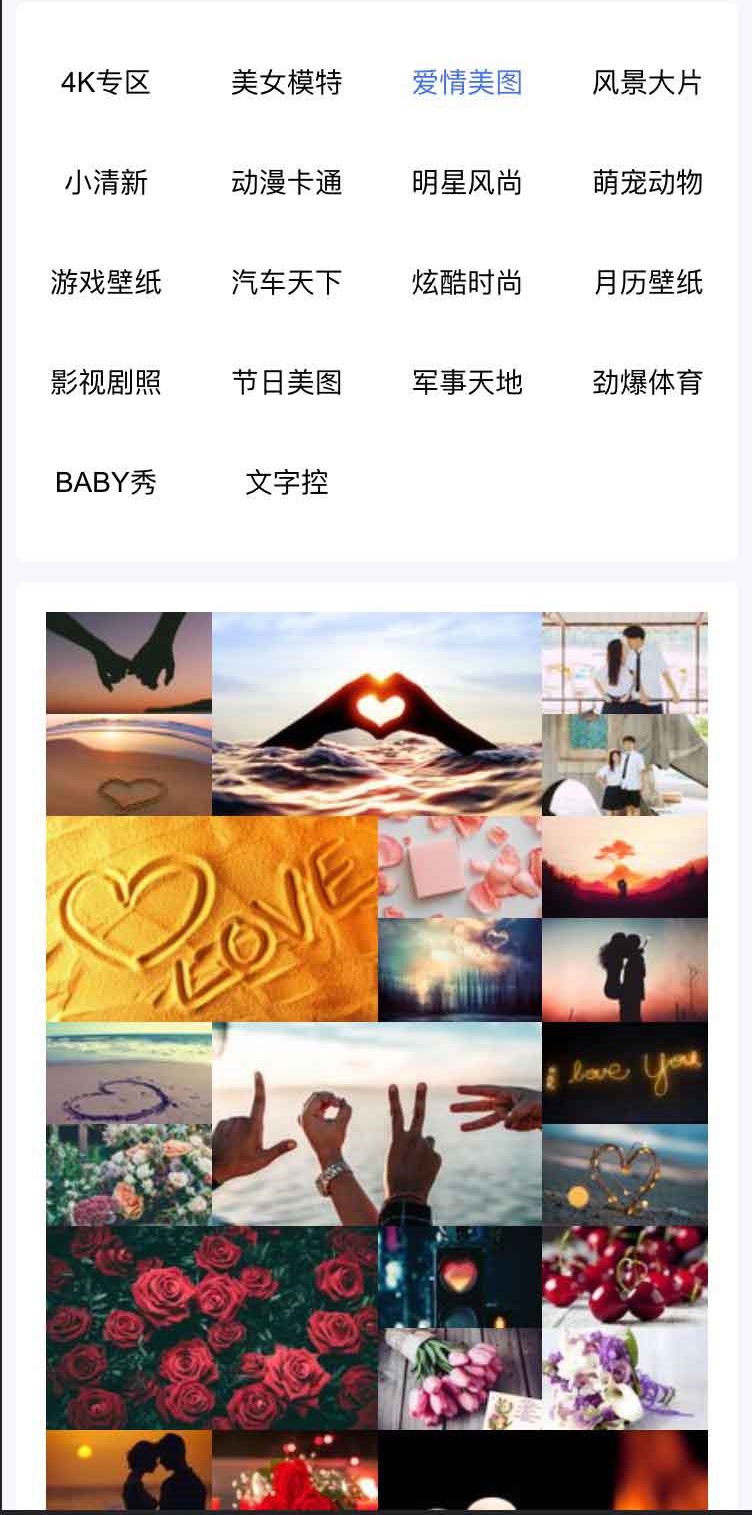This screenshot has width=752, height=1515.
Task: Open 动漫卡通 wallpapers
Action: [287, 182]
